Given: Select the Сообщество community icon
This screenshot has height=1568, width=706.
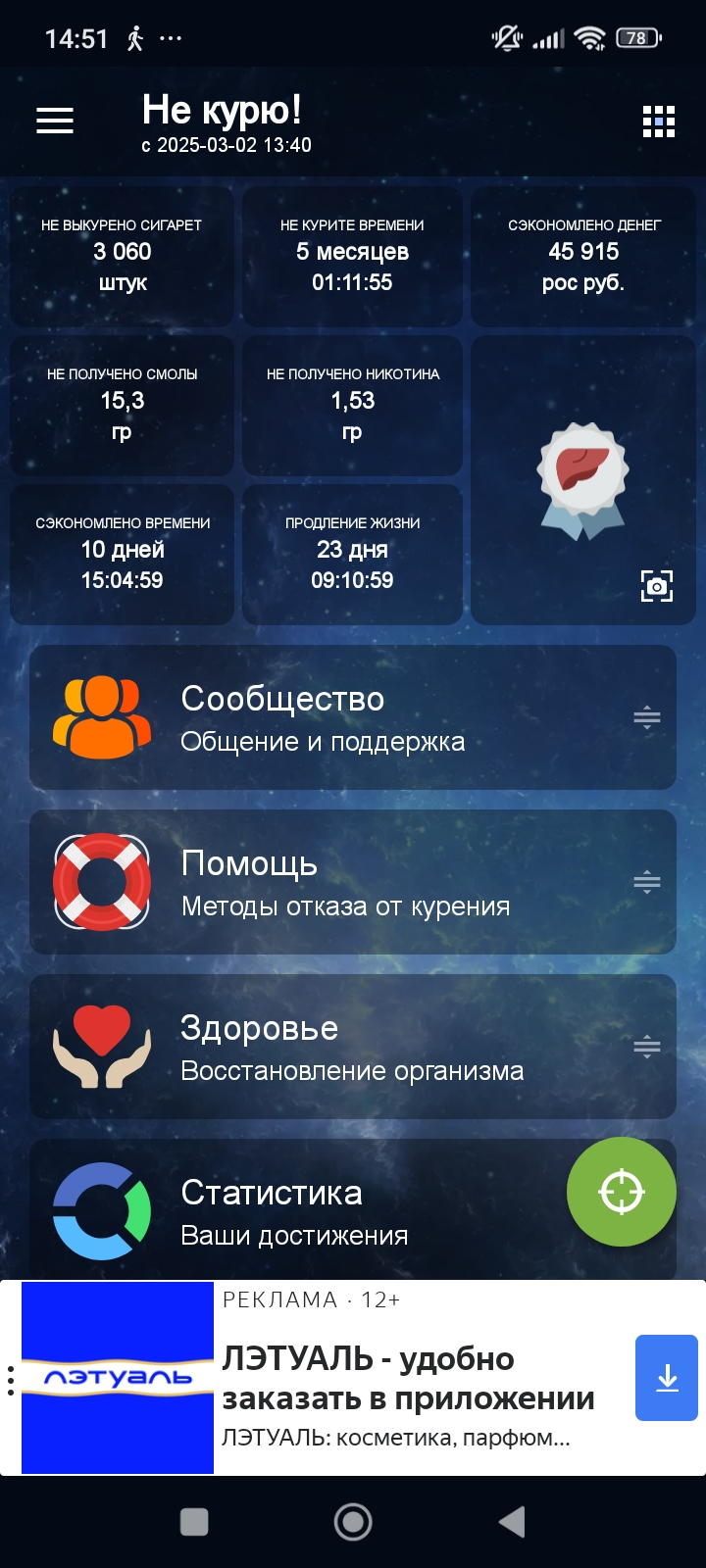Looking at the screenshot, I should pos(102,716).
